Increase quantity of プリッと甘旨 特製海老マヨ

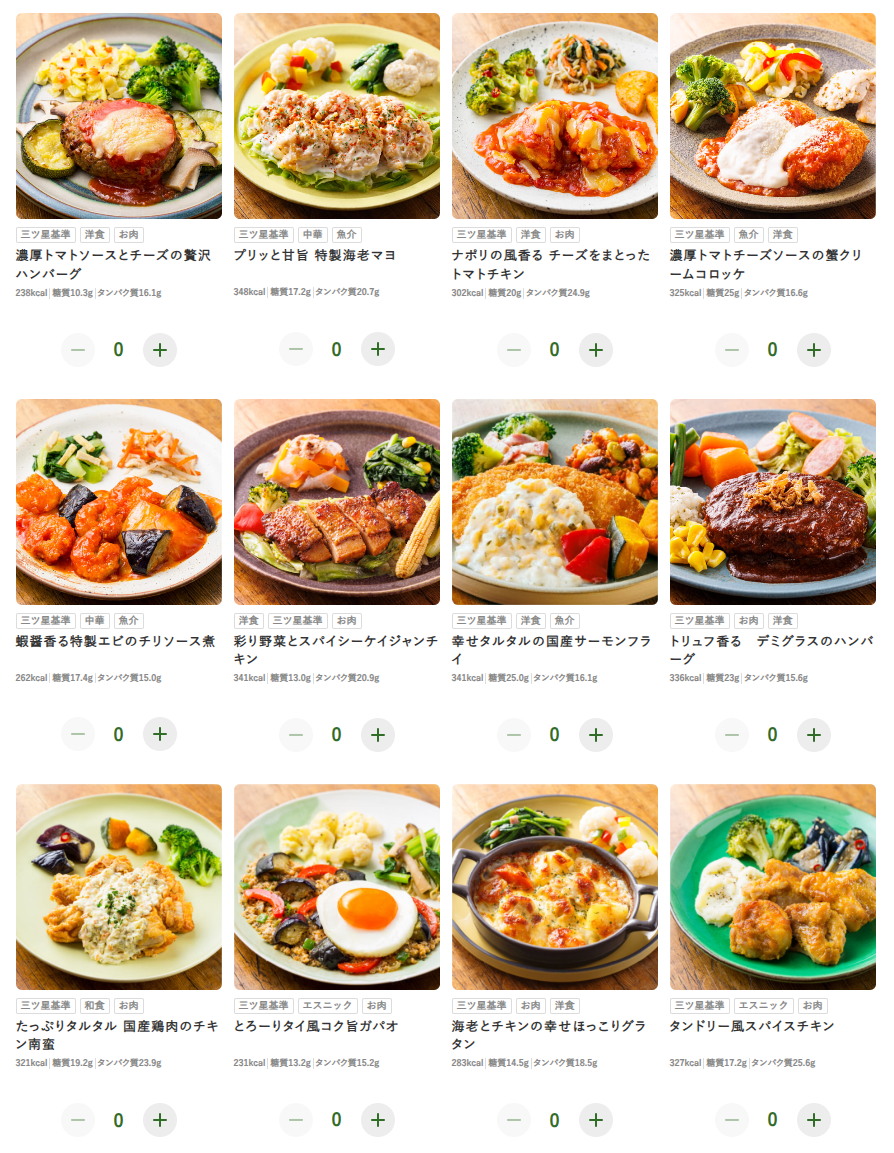(378, 350)
